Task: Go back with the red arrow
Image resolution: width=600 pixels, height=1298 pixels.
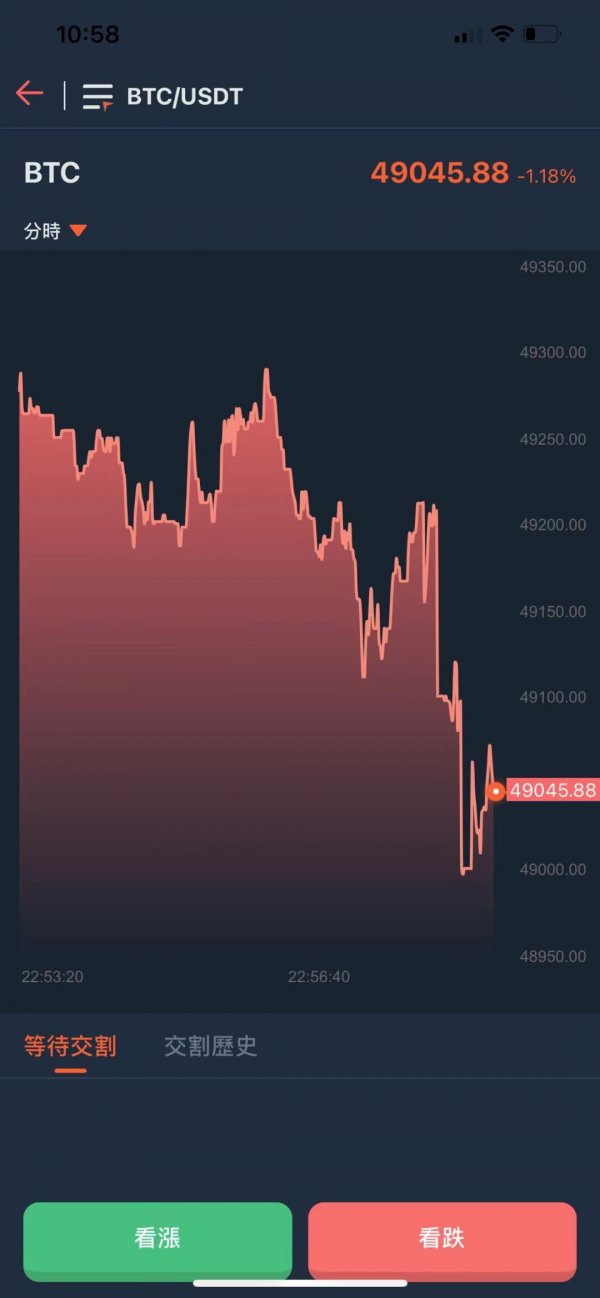Action: (x=30, y=94)
